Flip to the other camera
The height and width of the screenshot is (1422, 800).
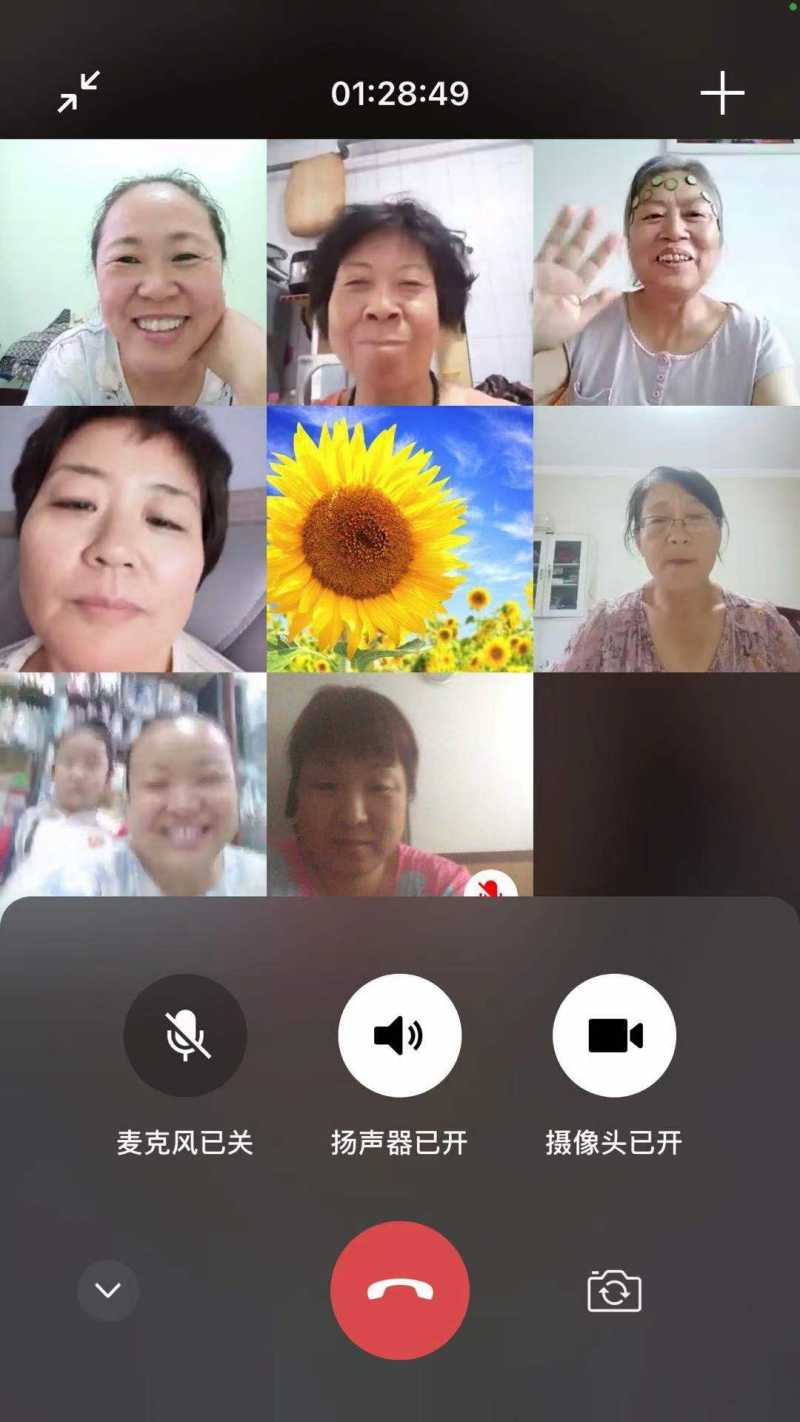tap(614, 1291)
